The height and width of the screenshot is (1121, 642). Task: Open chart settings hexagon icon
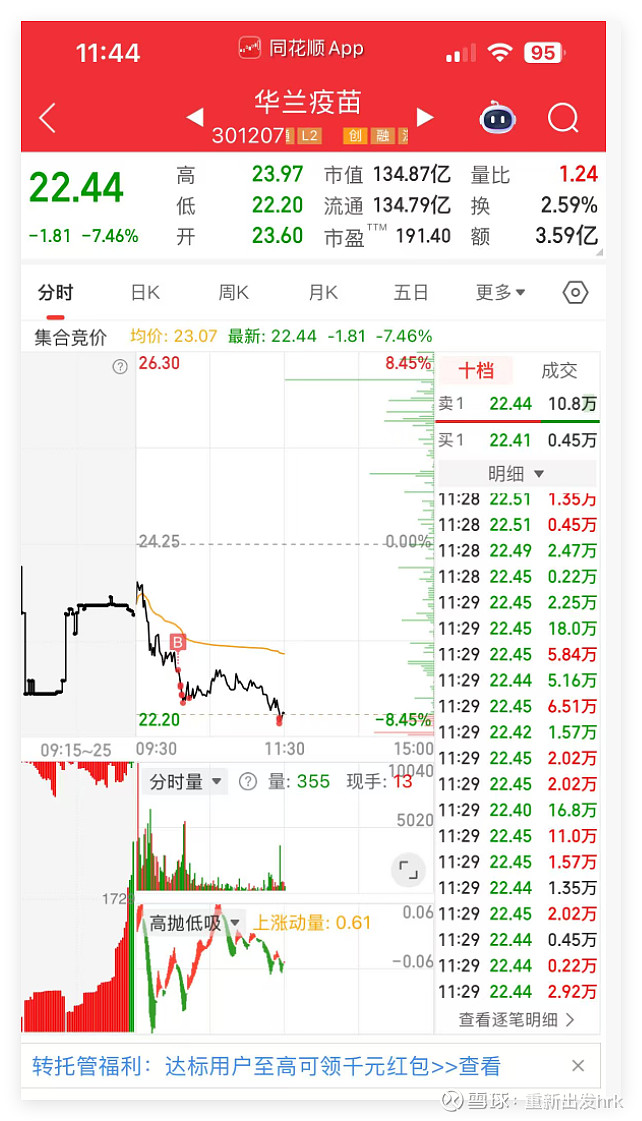click(x=575, y=293)
